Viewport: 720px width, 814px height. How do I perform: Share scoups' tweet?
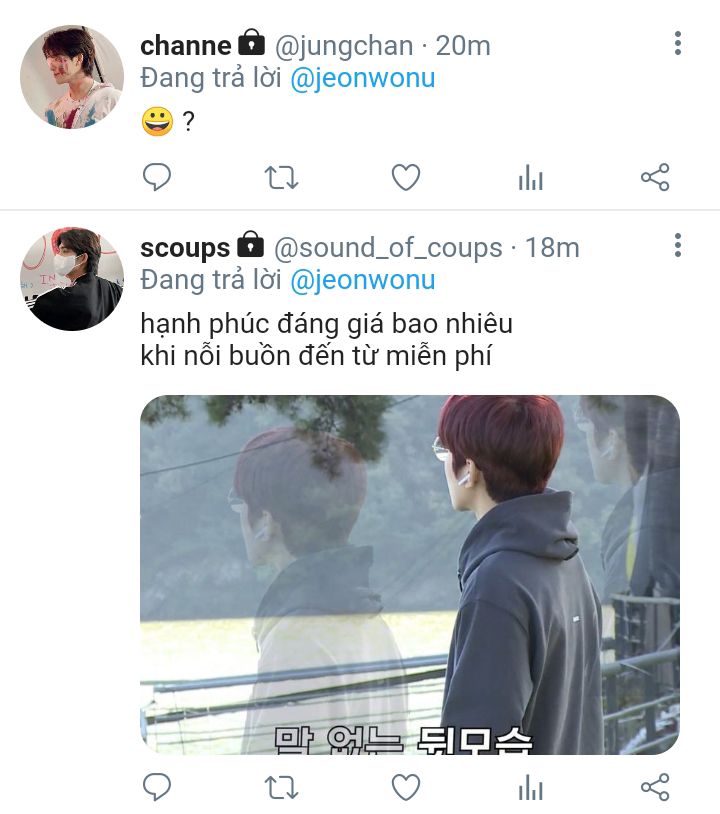tap(655, 787)
